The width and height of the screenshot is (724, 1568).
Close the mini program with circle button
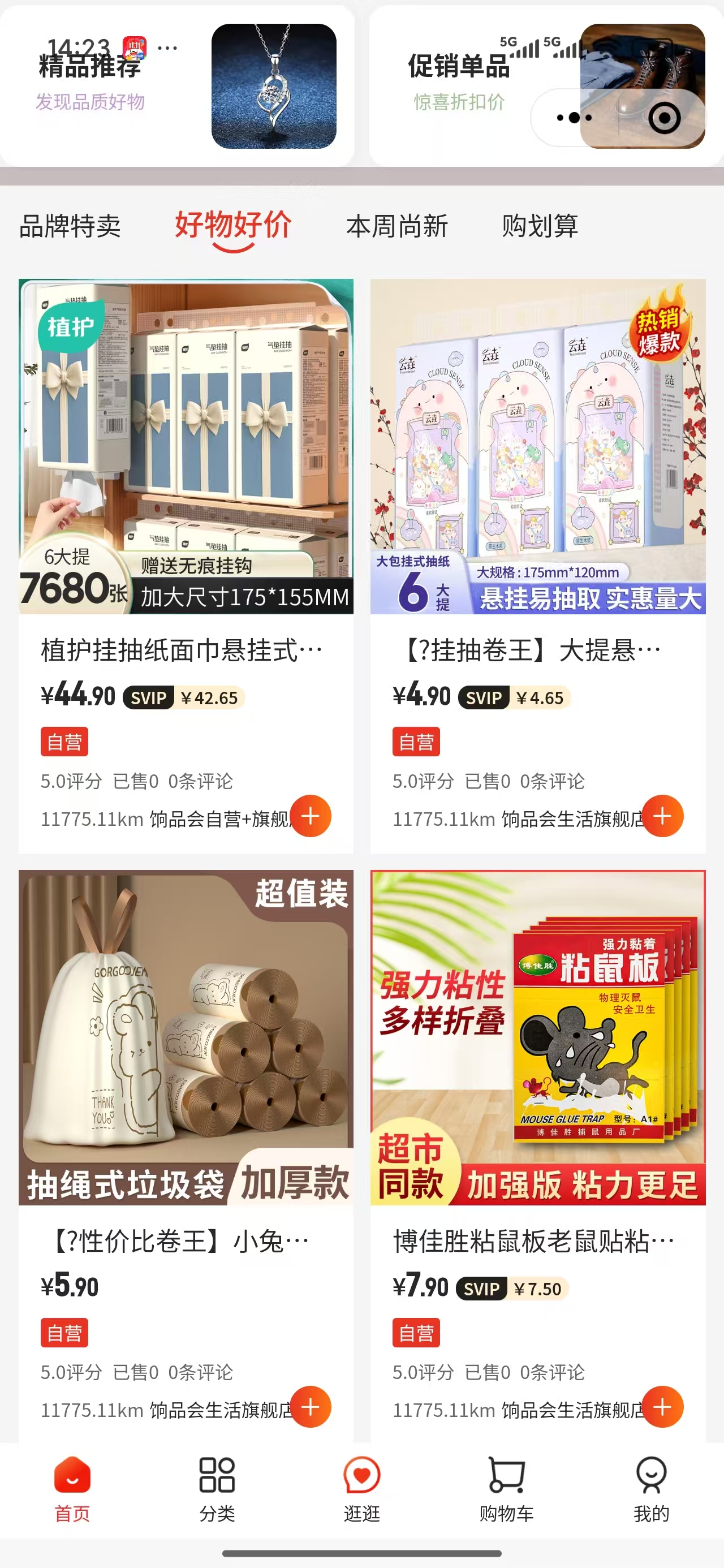[663, 118]
